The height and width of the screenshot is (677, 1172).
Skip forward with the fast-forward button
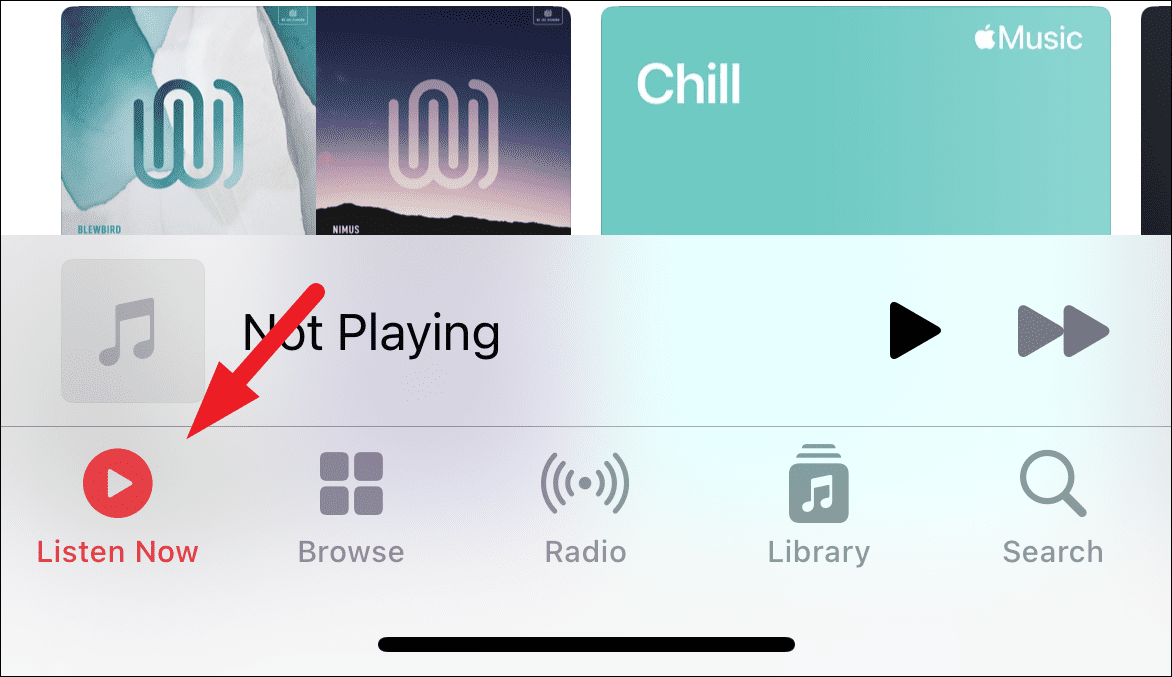(1063, 331)
